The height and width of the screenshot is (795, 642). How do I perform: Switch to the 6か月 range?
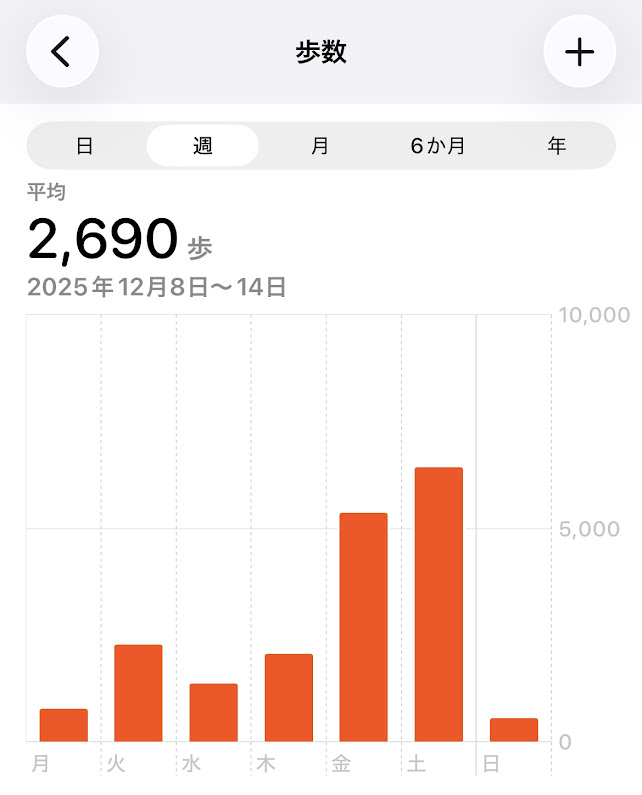pos(438,146)
